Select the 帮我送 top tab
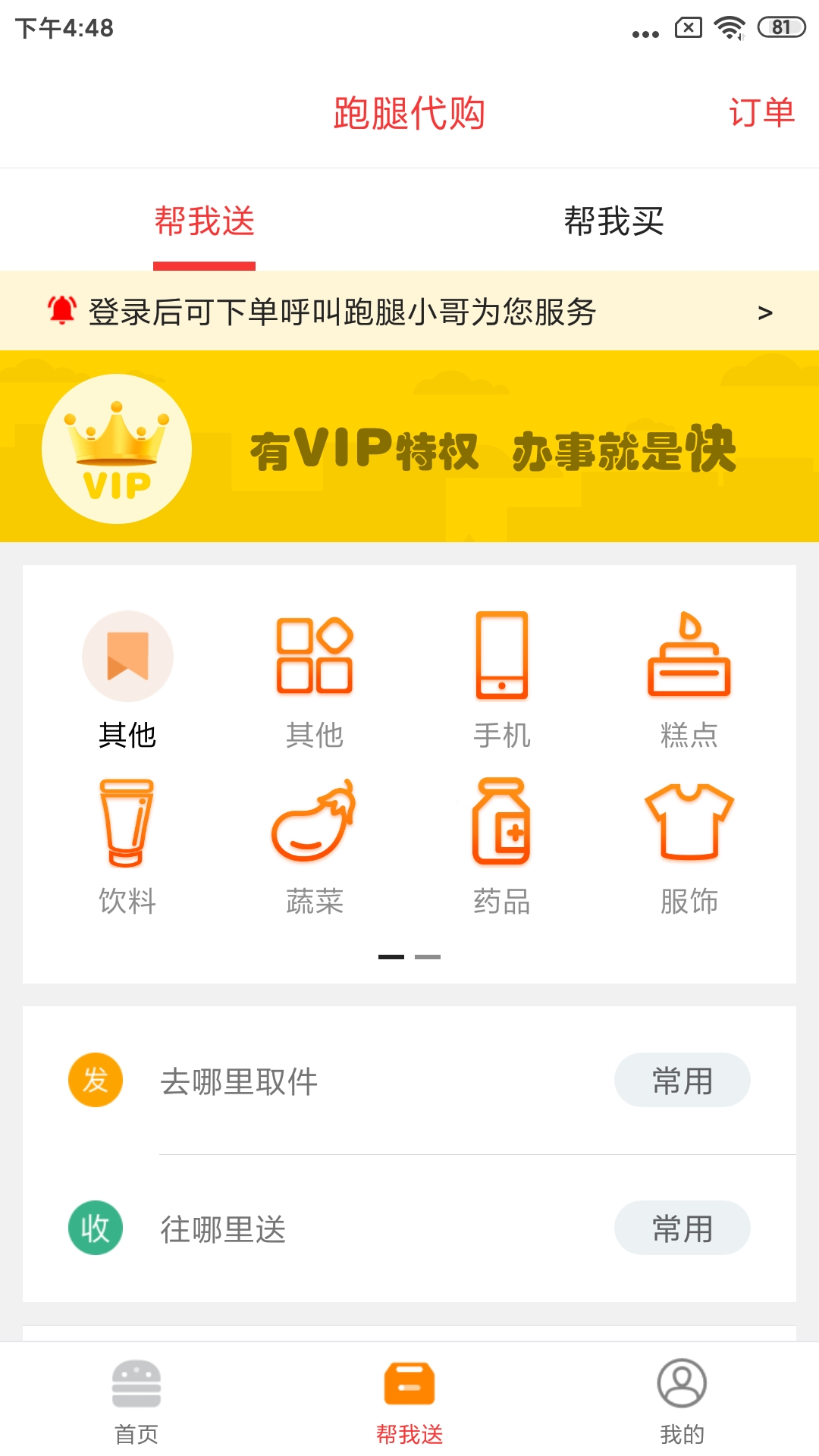Screen dimensions: 819x1456 click(x=204, y=221)
